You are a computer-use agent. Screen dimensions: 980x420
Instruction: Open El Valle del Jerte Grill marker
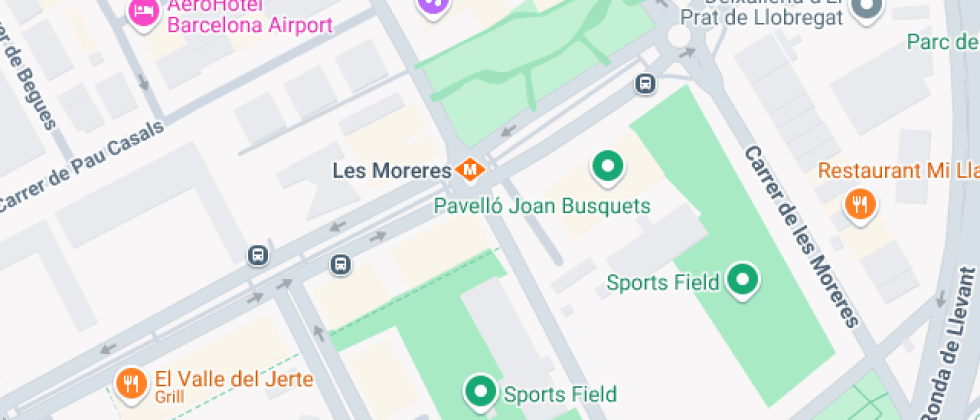130,381
